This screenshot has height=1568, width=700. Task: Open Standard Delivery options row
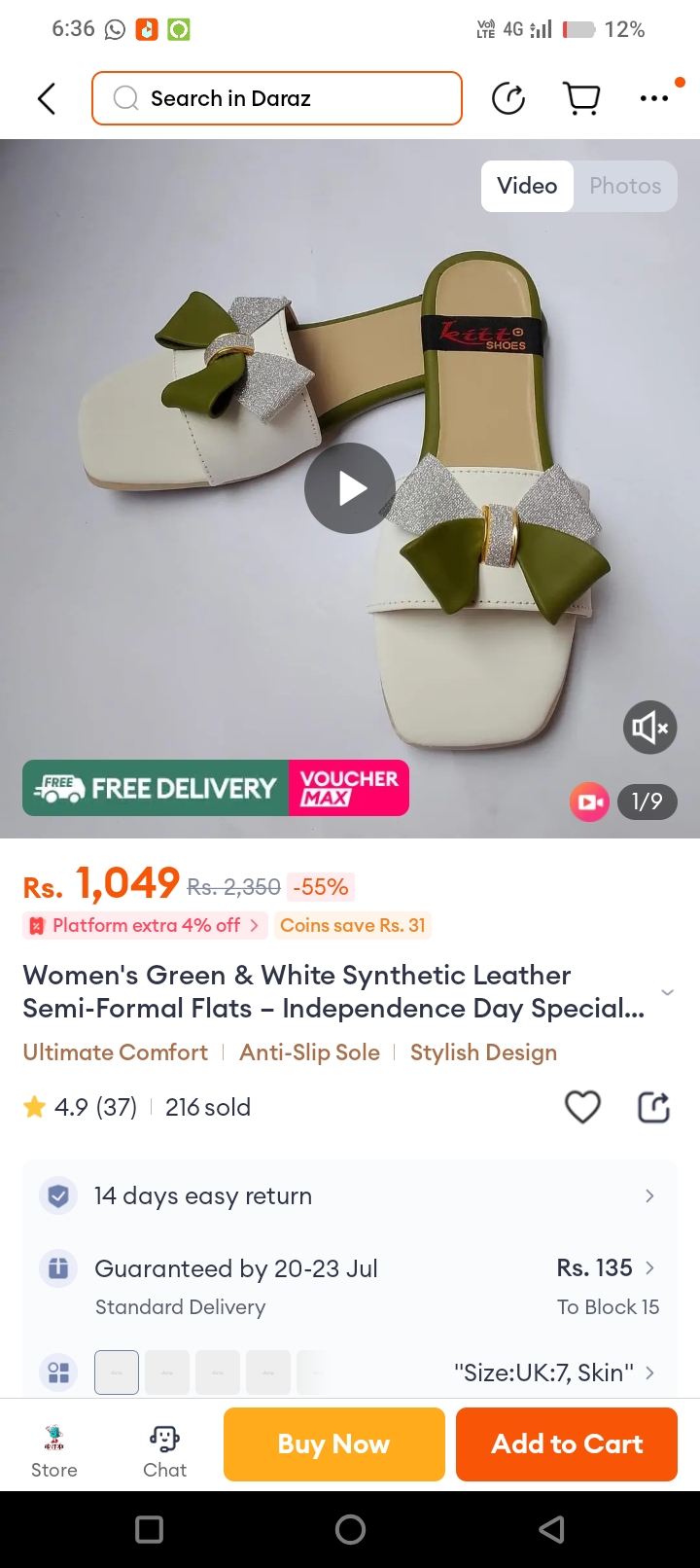pyautogui.click(x=350, y=1286)
